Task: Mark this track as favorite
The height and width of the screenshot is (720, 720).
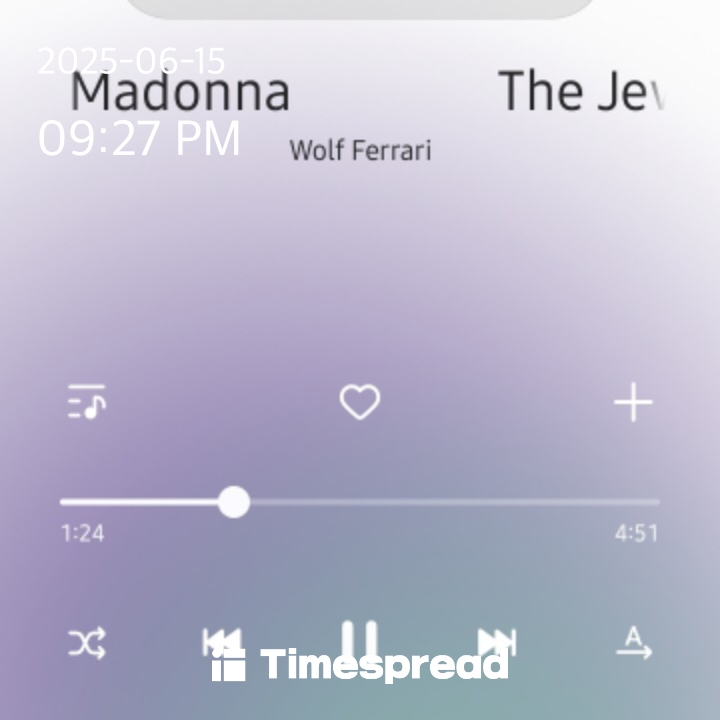Action: click(x=360, y=402)
